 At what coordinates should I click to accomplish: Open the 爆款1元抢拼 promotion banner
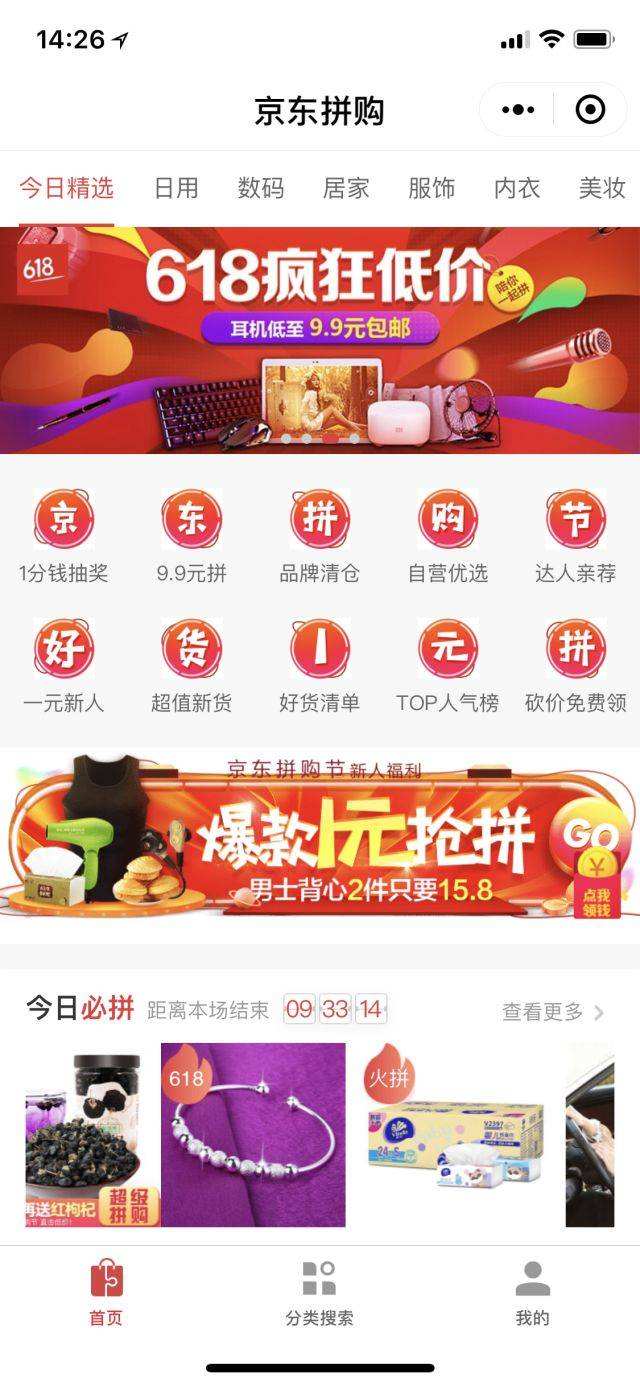pyautogui.click(x=320, y=837)
